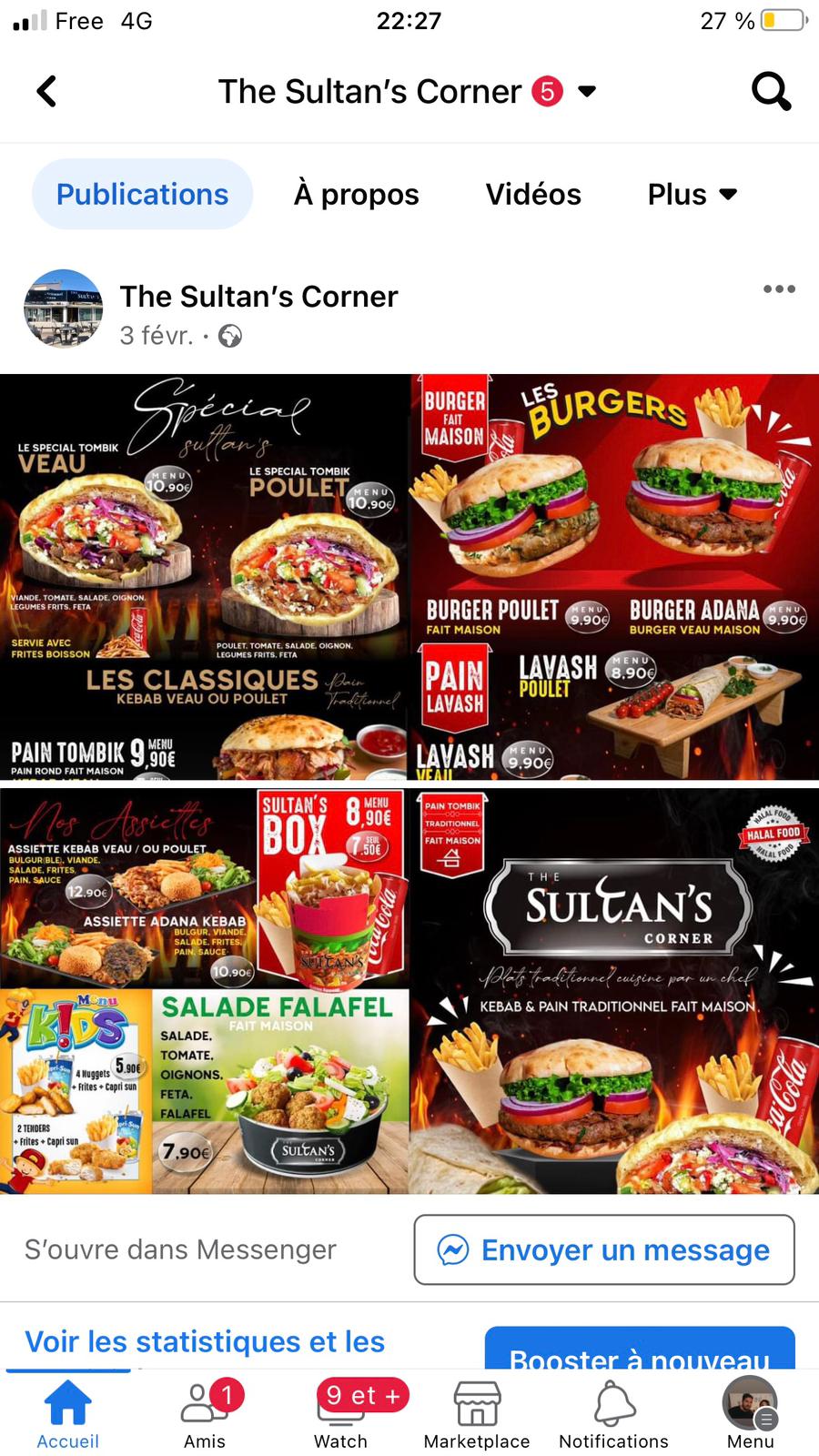Tap Envoyer un message button
Viewport: 819px width, 1456px height.
[x=604, y=1249]
